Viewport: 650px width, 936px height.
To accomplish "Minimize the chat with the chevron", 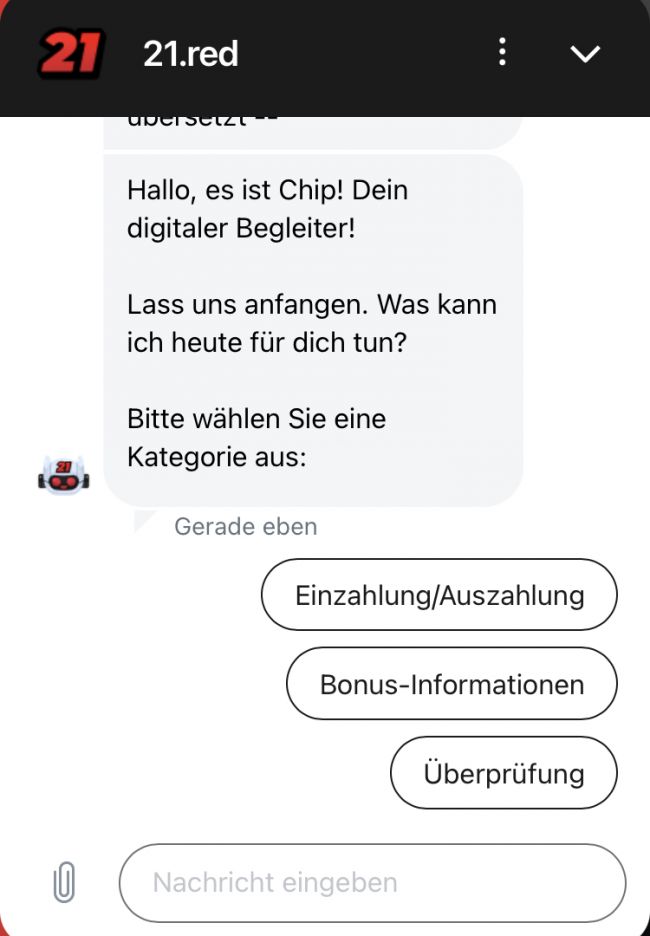I will [584, 54].
